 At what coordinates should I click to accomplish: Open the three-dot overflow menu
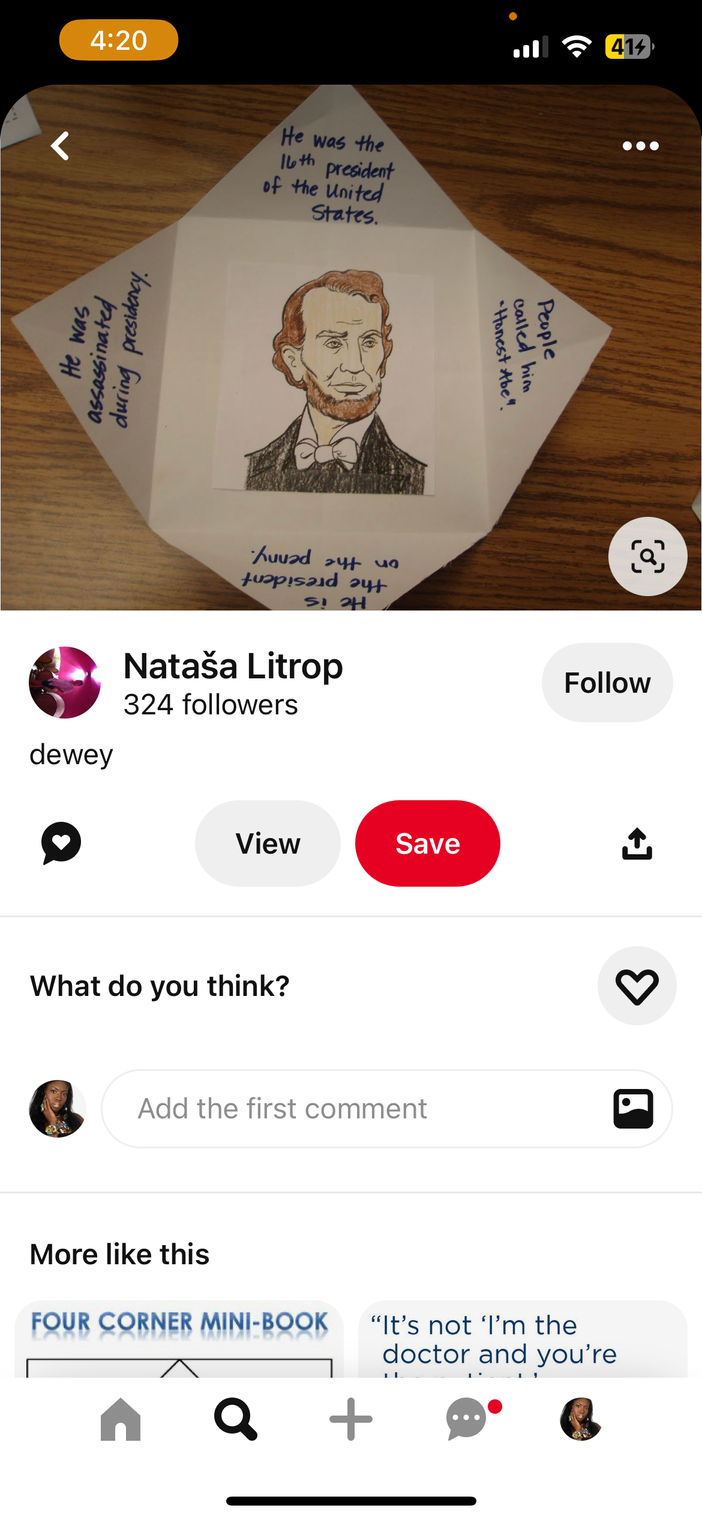(640, 146)
